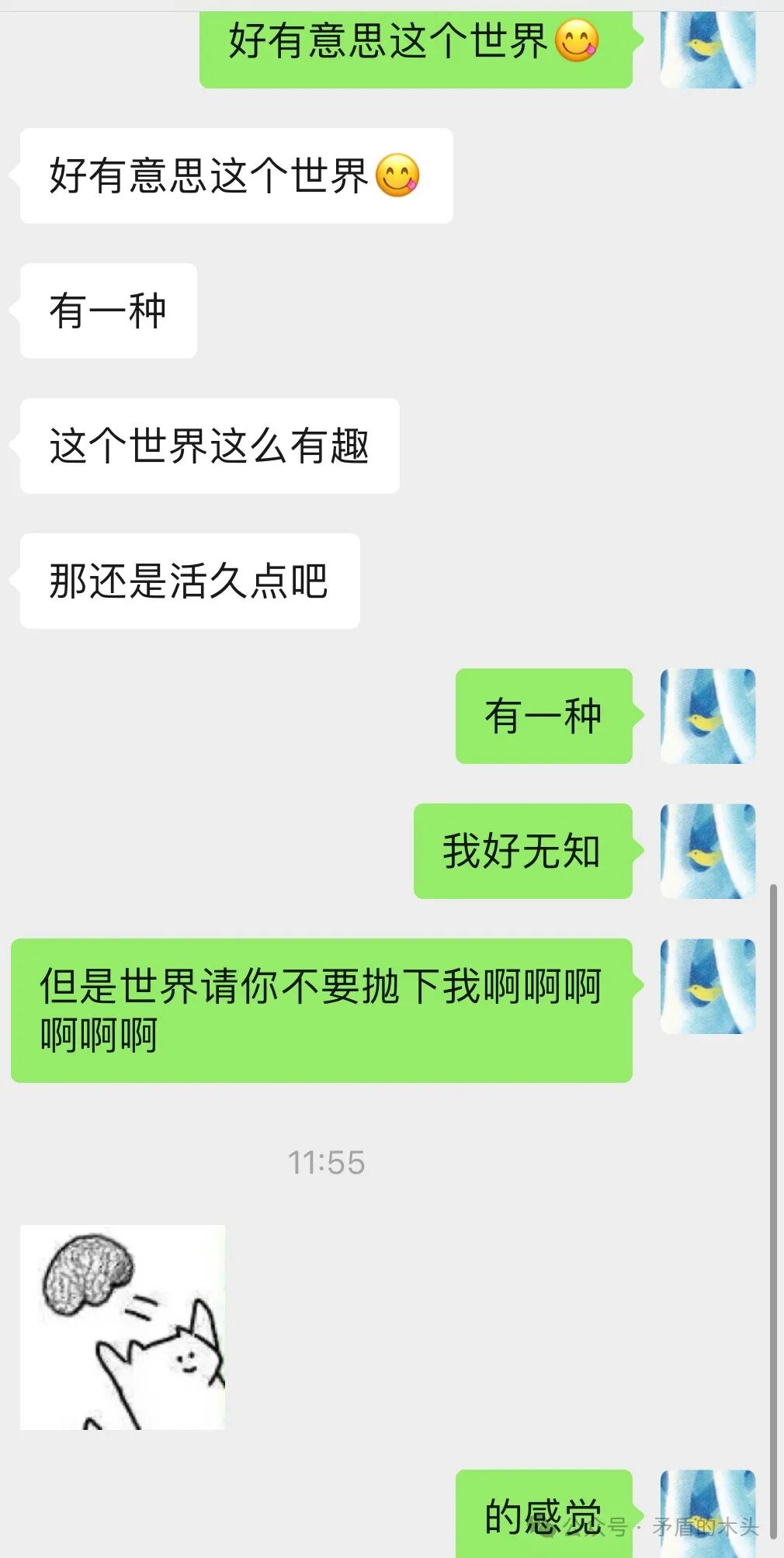Open the profile avatar beside '的感觉'
This screenshot has width=784, height=1558.
(x=708, y=1513)
